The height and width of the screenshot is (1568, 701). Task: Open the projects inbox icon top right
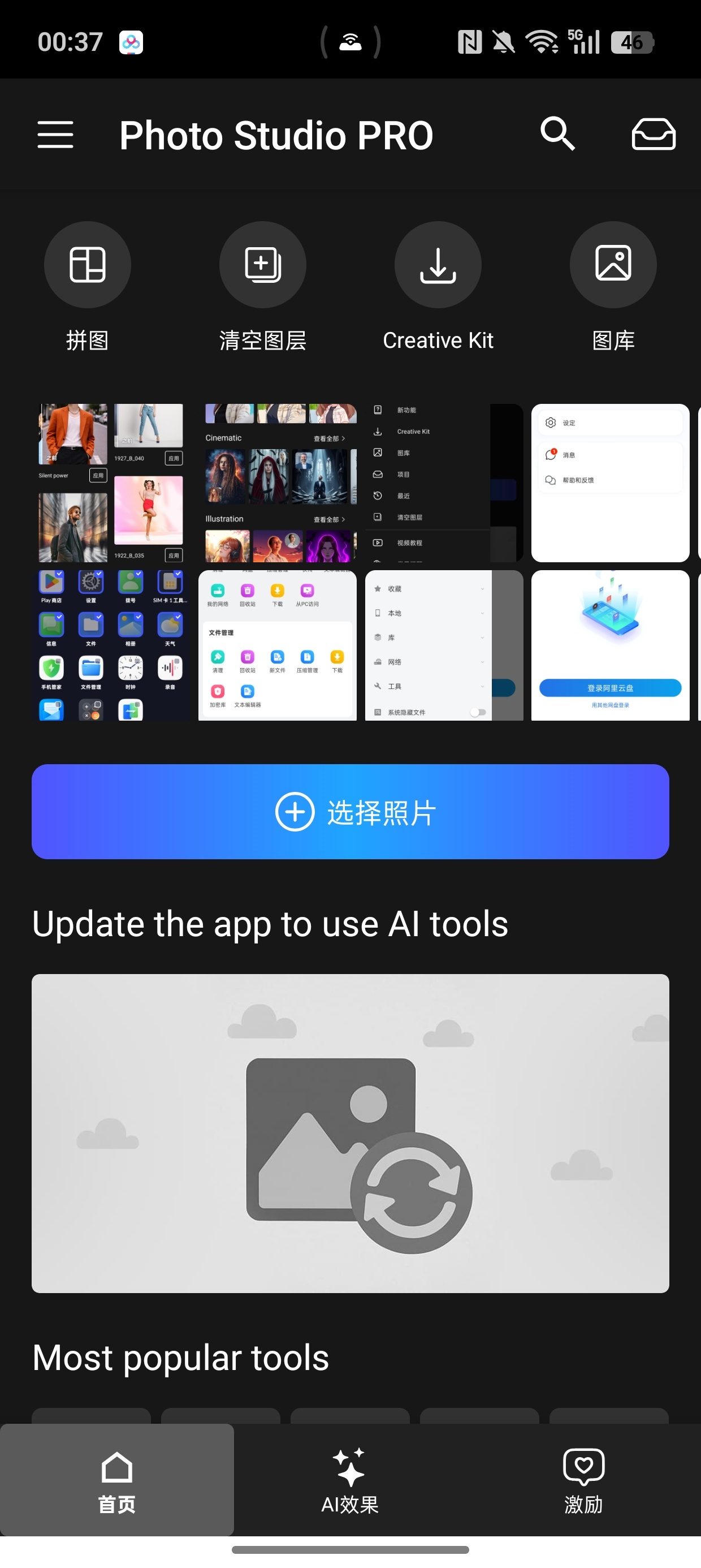654,135
